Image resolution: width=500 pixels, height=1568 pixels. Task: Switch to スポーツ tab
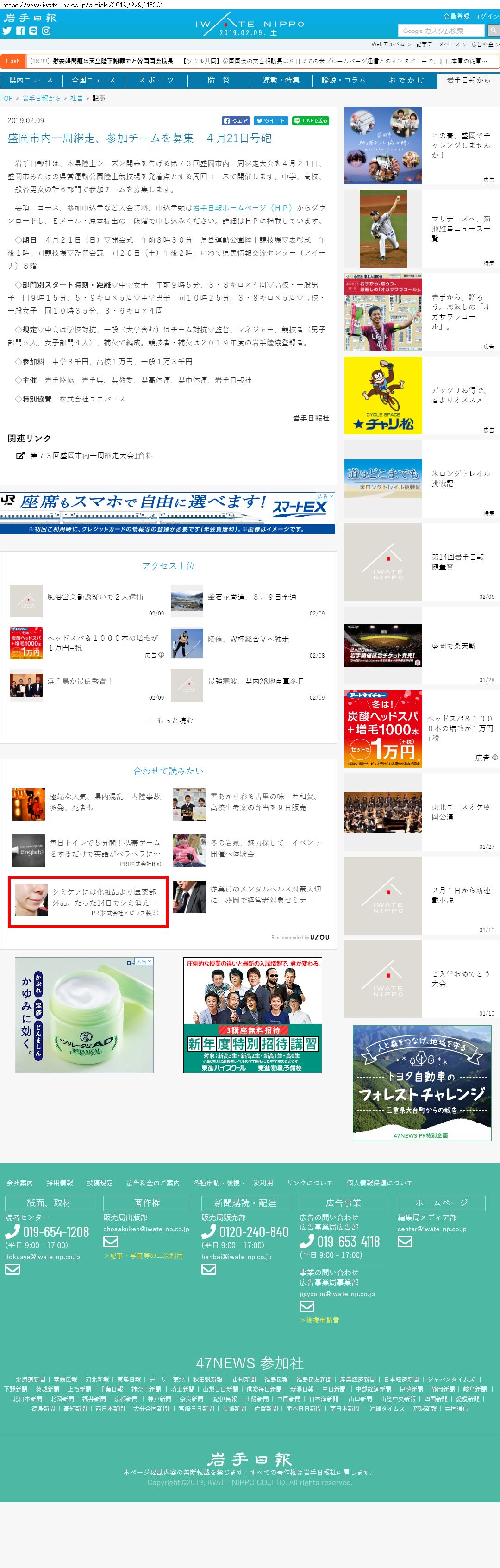pyautogui.click(x=156, y=81)
